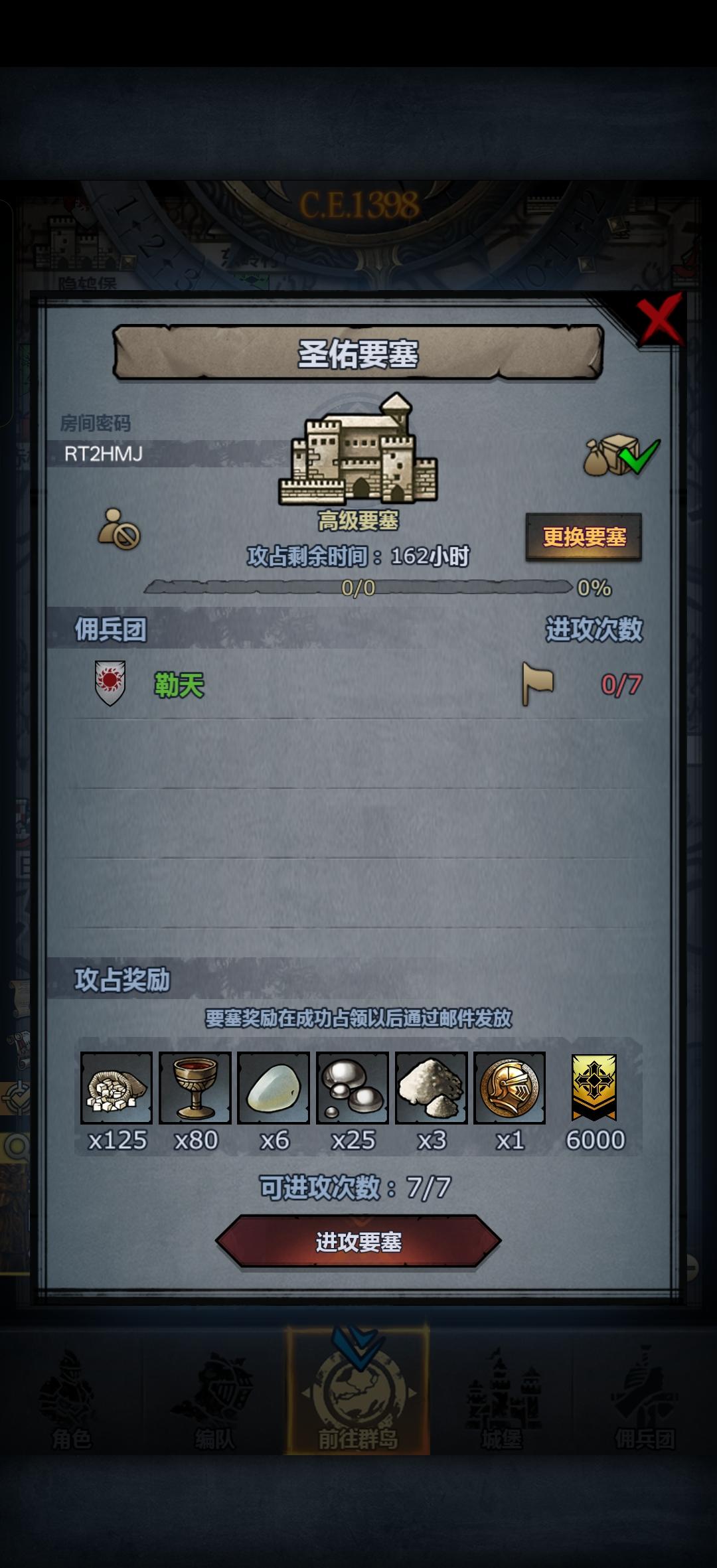
Task: Select the x6 pearl reward item
Action: pyautogui.click(x=274, y=1087)
